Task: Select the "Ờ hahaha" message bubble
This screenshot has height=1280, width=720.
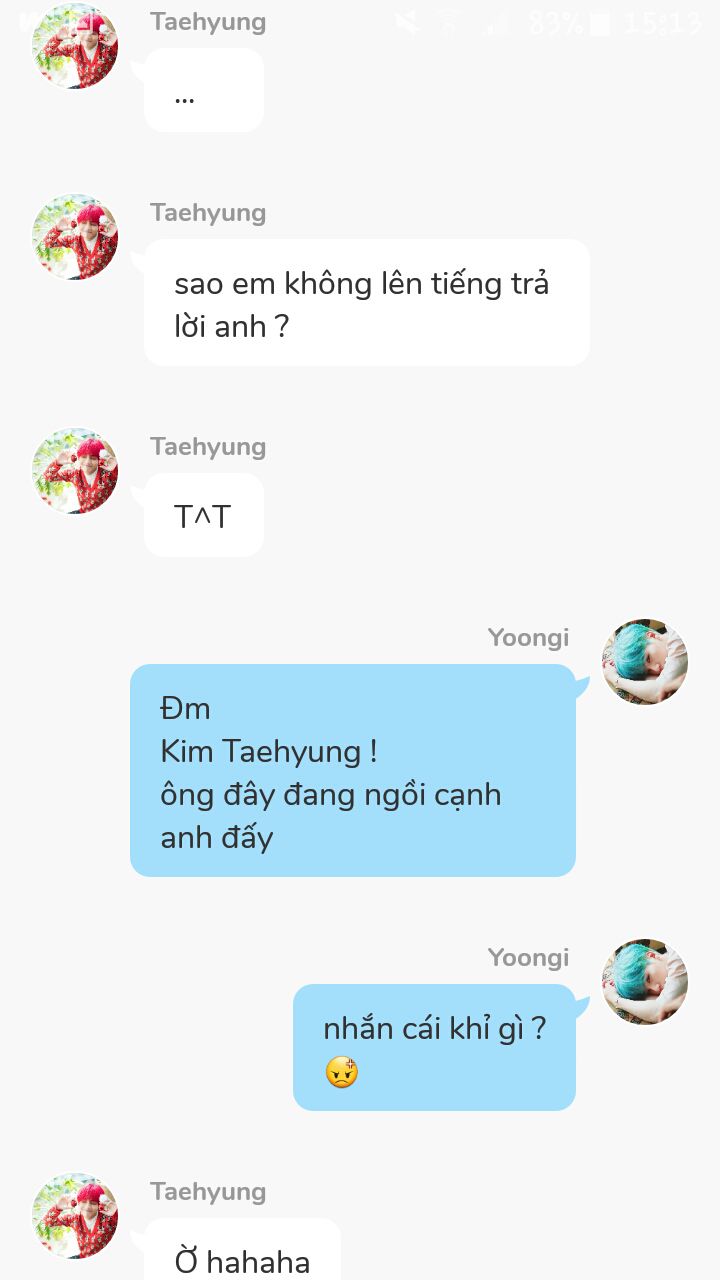Action: (x=242, y=1249)
